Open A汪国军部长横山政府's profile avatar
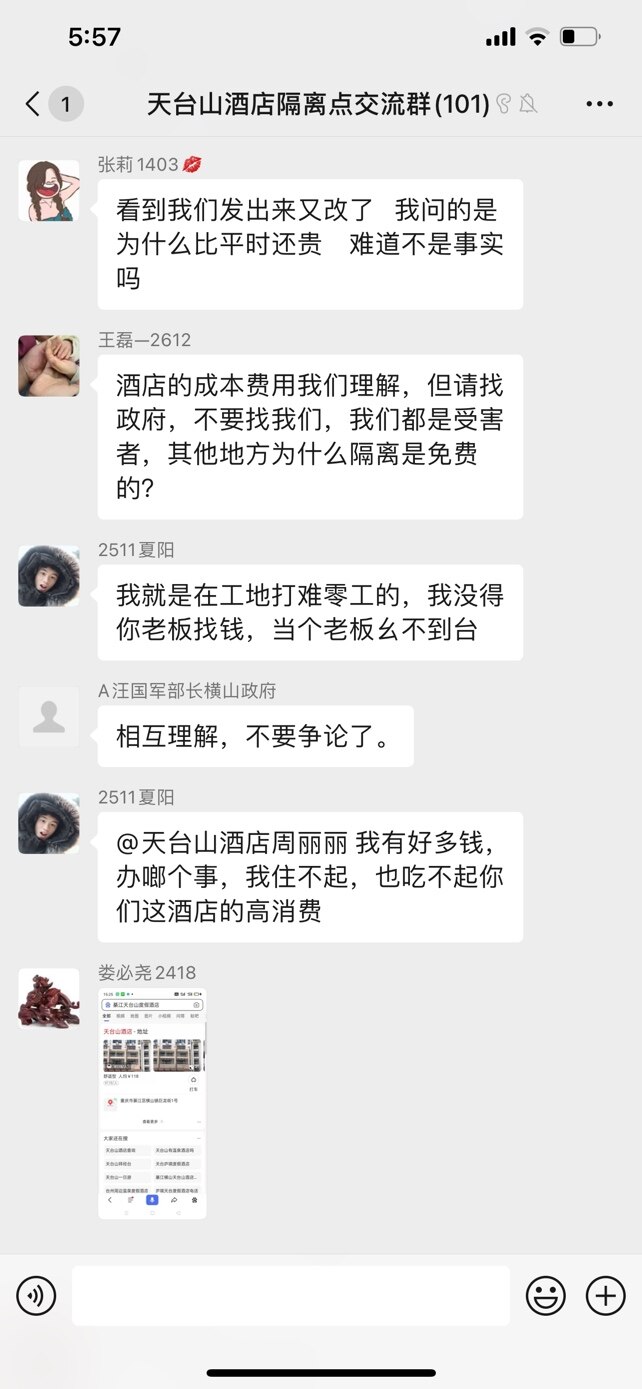 tap(49, 717)
